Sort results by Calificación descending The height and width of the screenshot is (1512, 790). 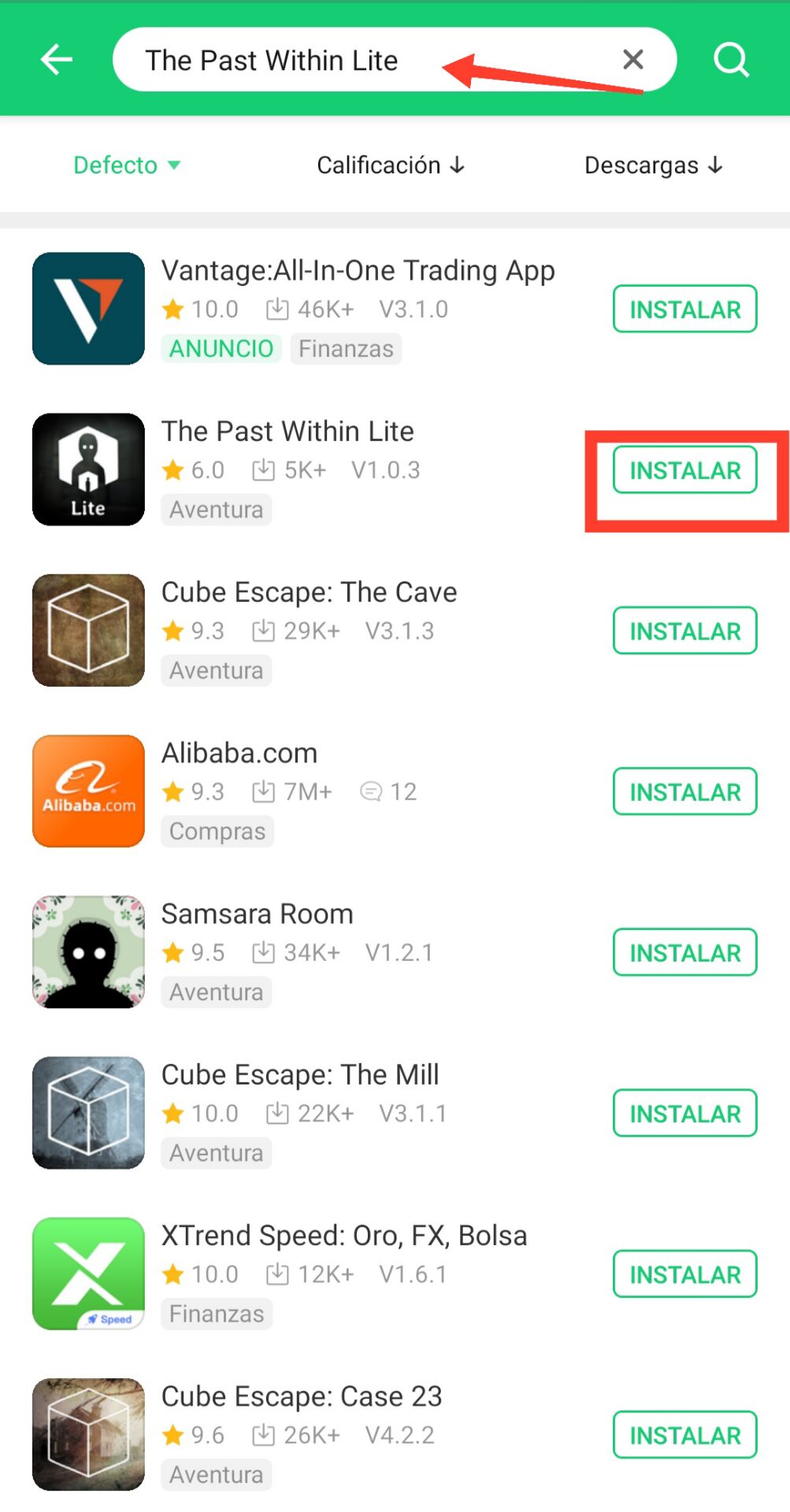coord(390,165)
